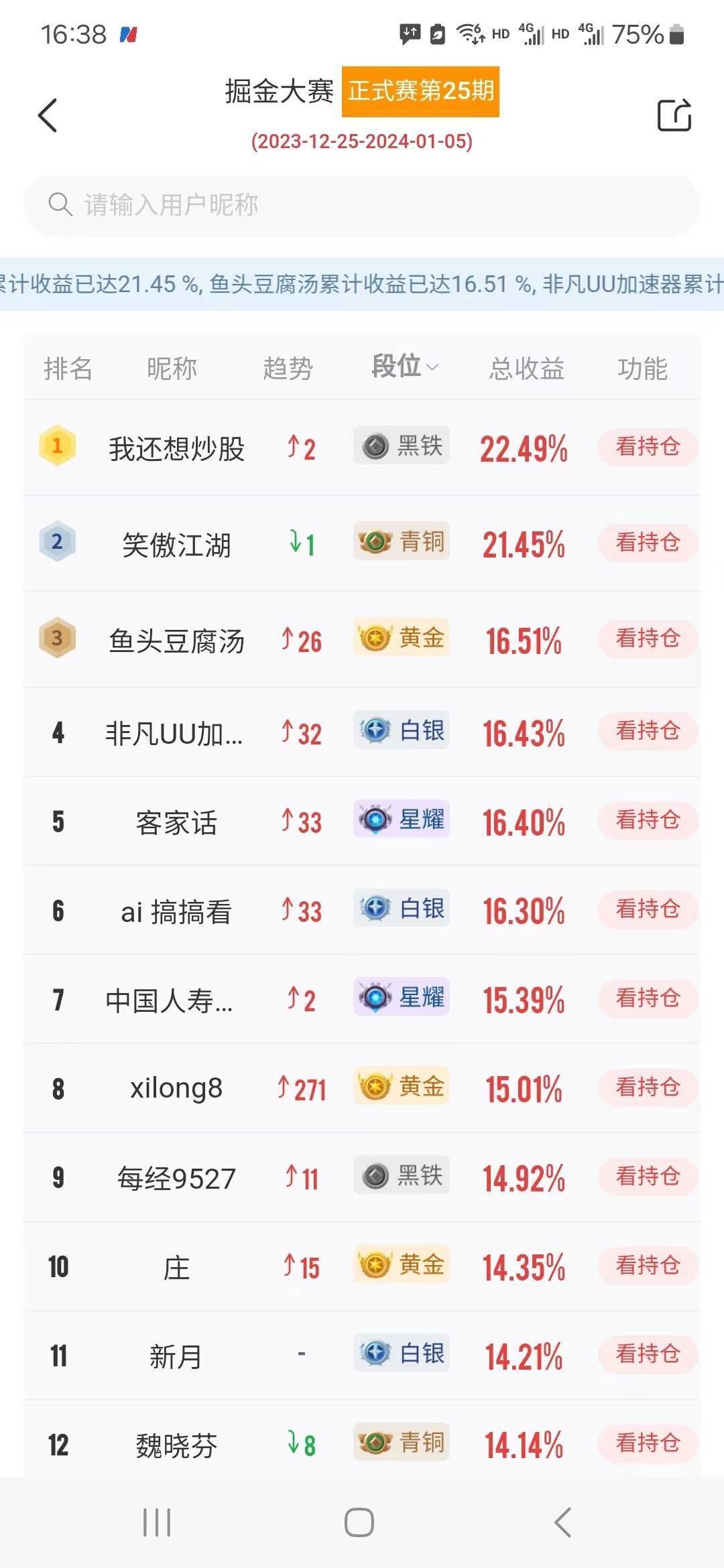View holdings of 我还想炒股
This screenshot has height=1568, width=724.
pyautogui.click(x=648, y=447)
